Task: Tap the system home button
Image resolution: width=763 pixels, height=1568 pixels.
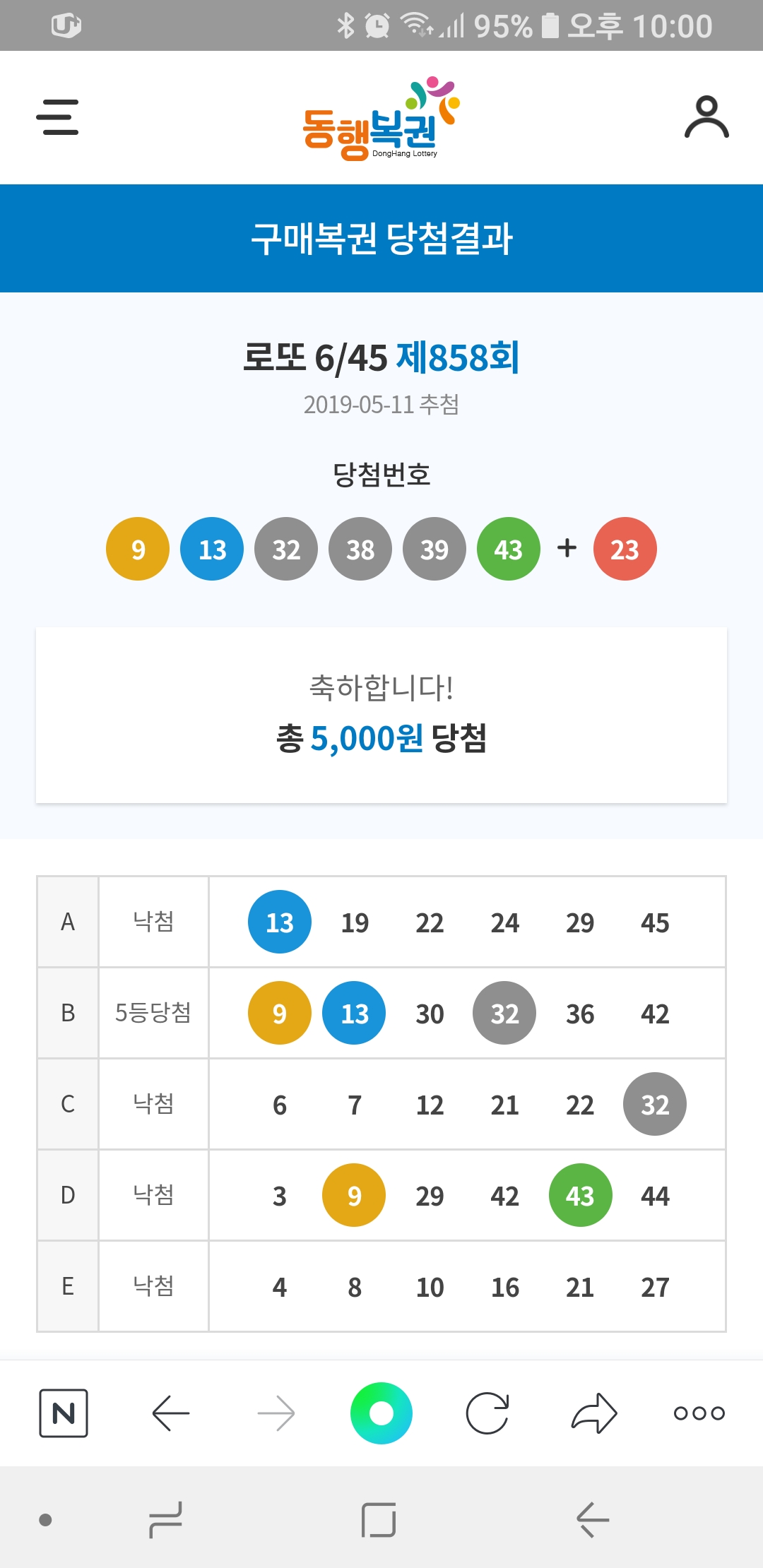Action: click(379, 1519)
